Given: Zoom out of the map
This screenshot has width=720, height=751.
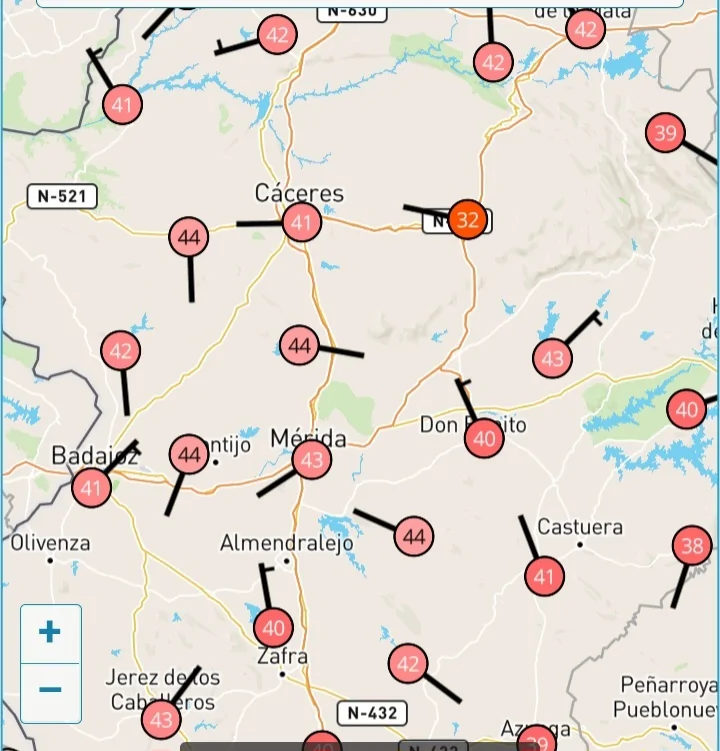Looking at the screenshot, I should coord(50,691).
